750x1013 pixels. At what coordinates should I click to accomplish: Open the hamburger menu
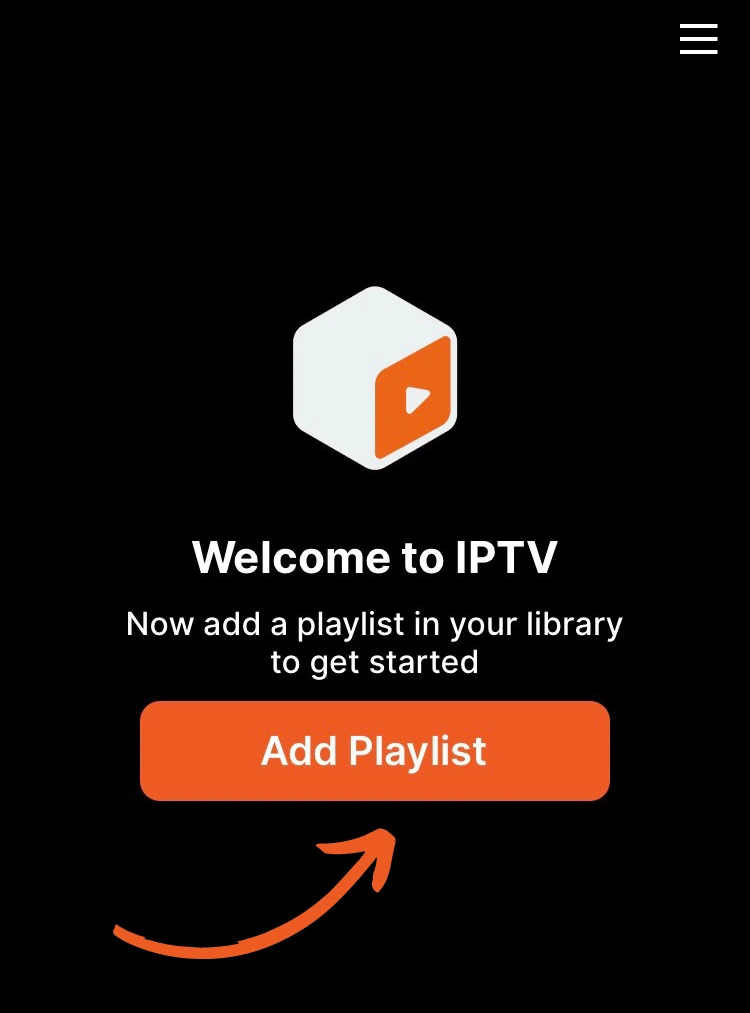[698, 39]
